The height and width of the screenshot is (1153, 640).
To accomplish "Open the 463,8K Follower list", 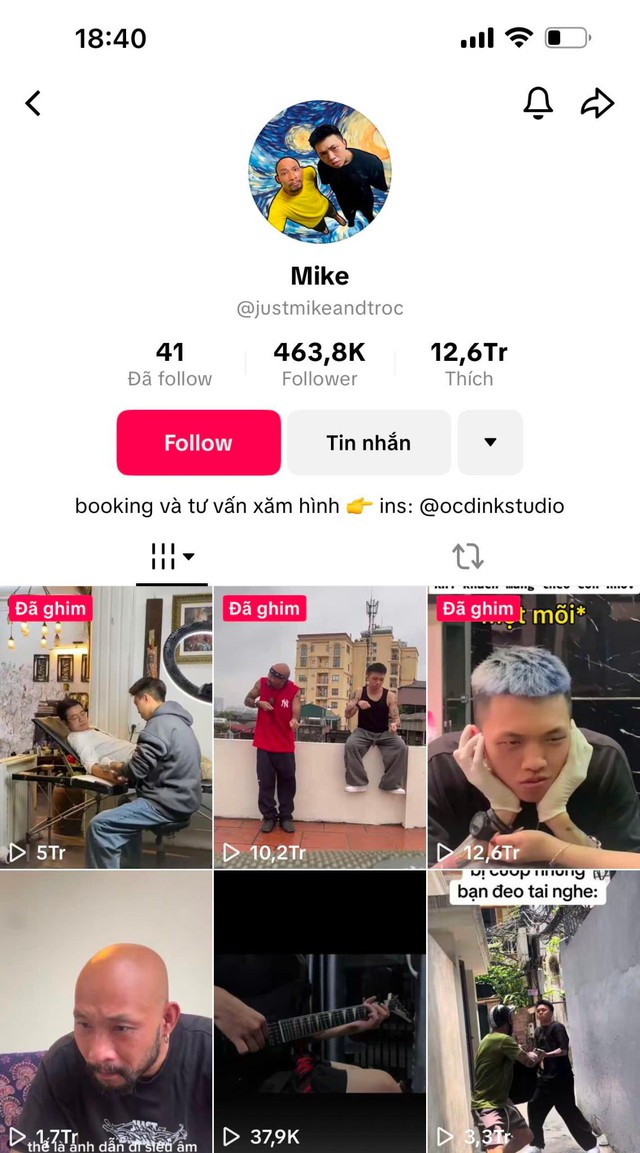I will (319, 364).
